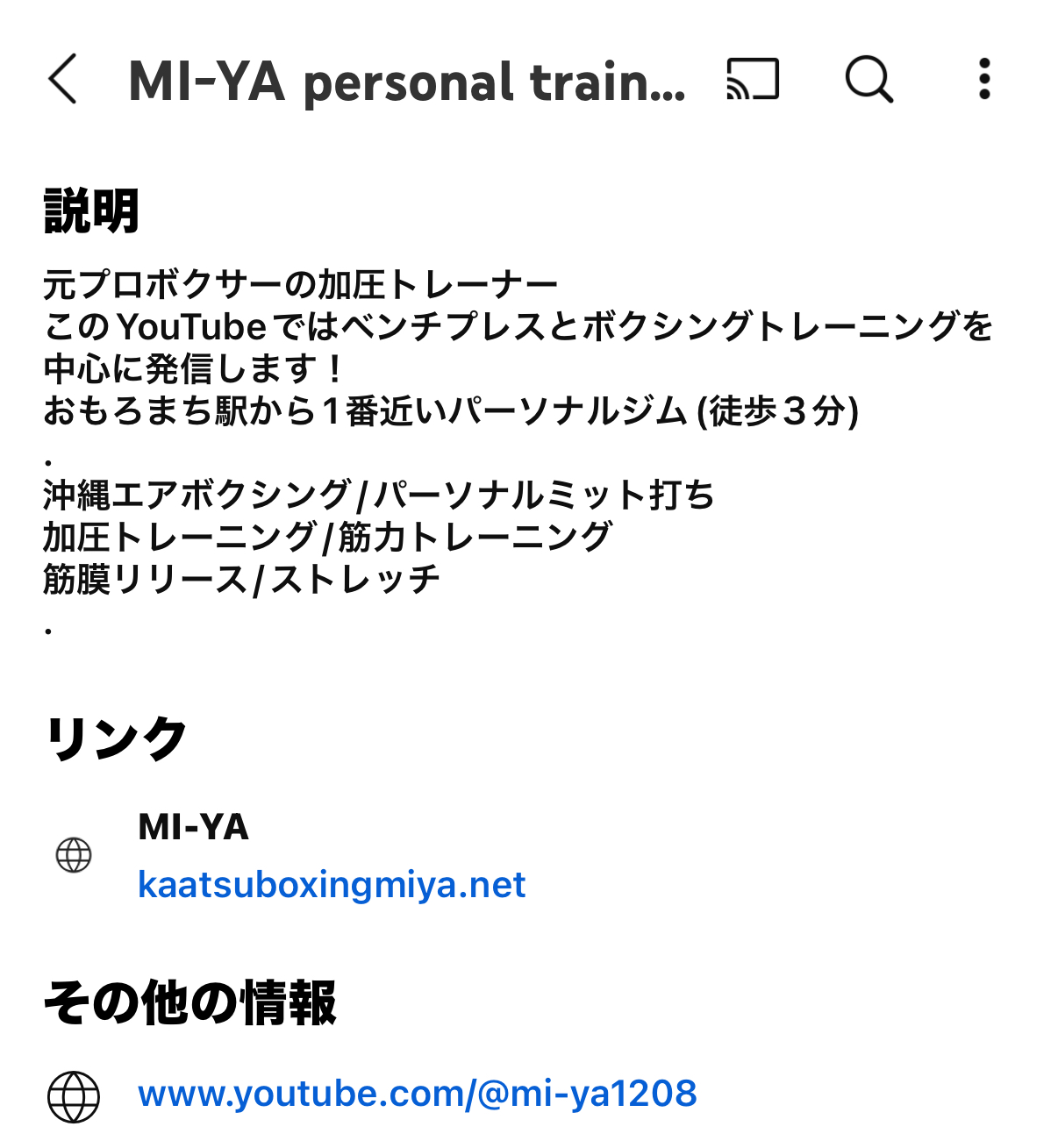Viewport: 1058px width, 1148px height.
Task: Open the kaatsuboxingmiya.net link
Action: point(332,884)
